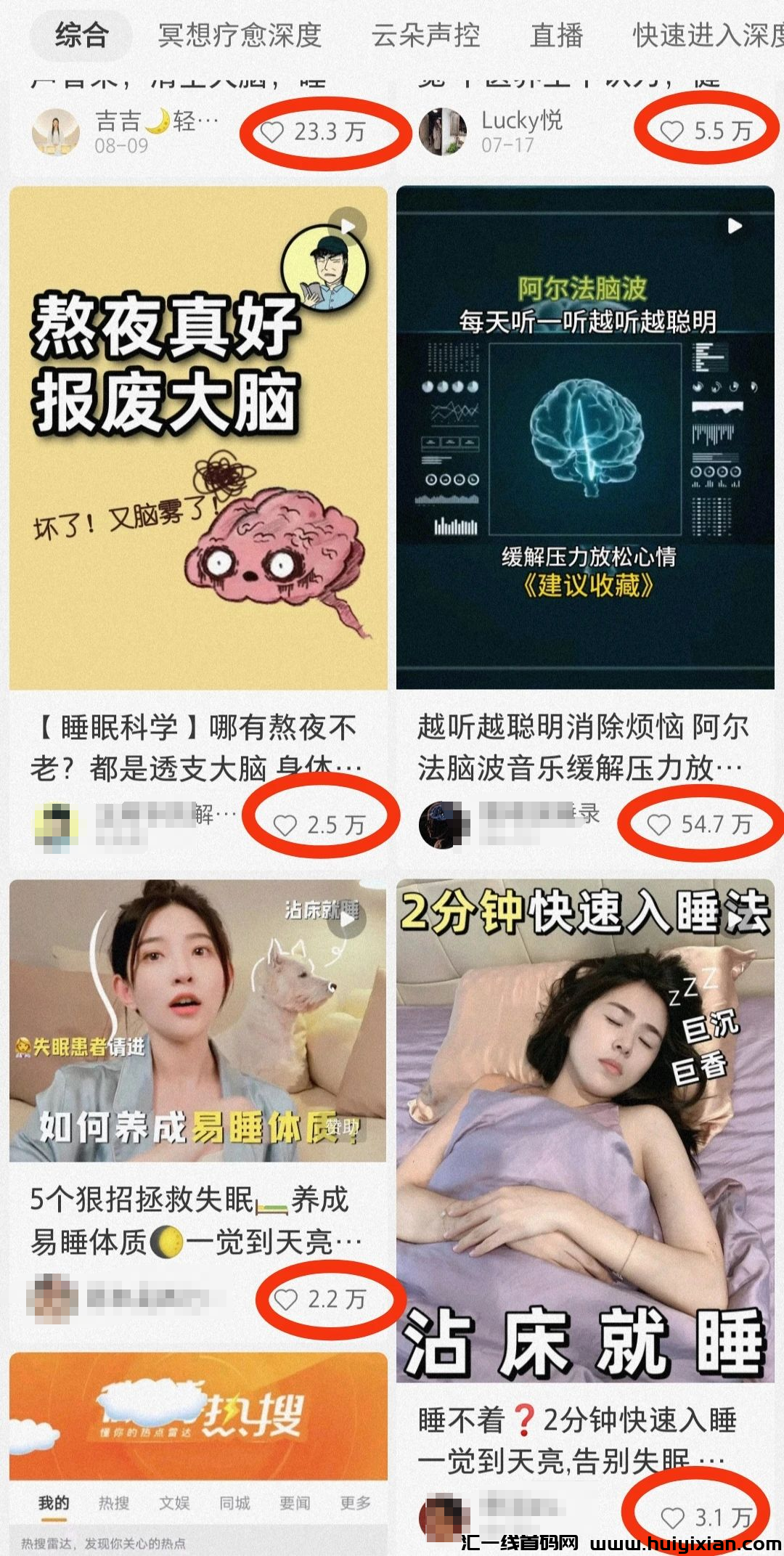Like the 睡眠科学 post with 2.5万 likes
This screenshot has height=1556, width=784.
[285, 825]
